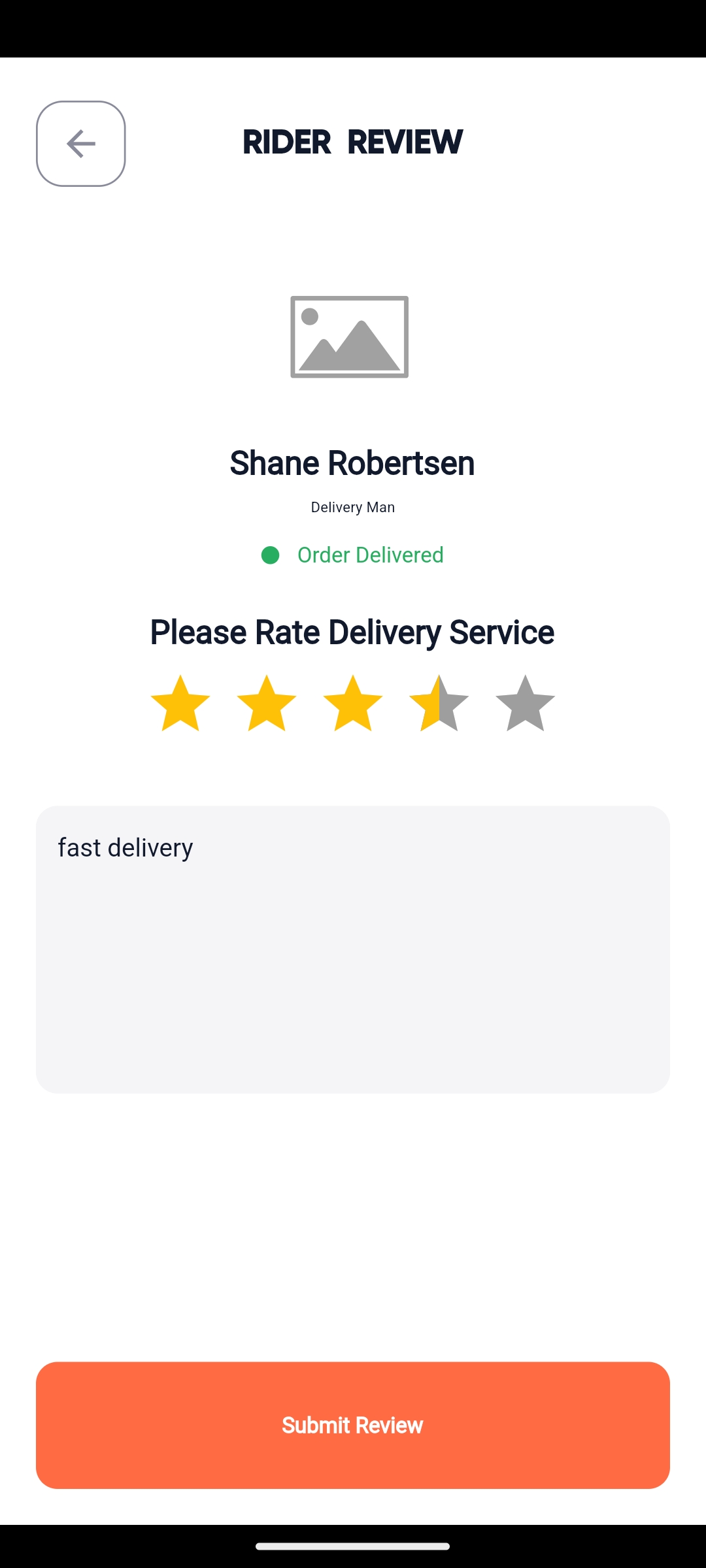
Task: Choose the fourth rating star
Action: coord(439,704)
